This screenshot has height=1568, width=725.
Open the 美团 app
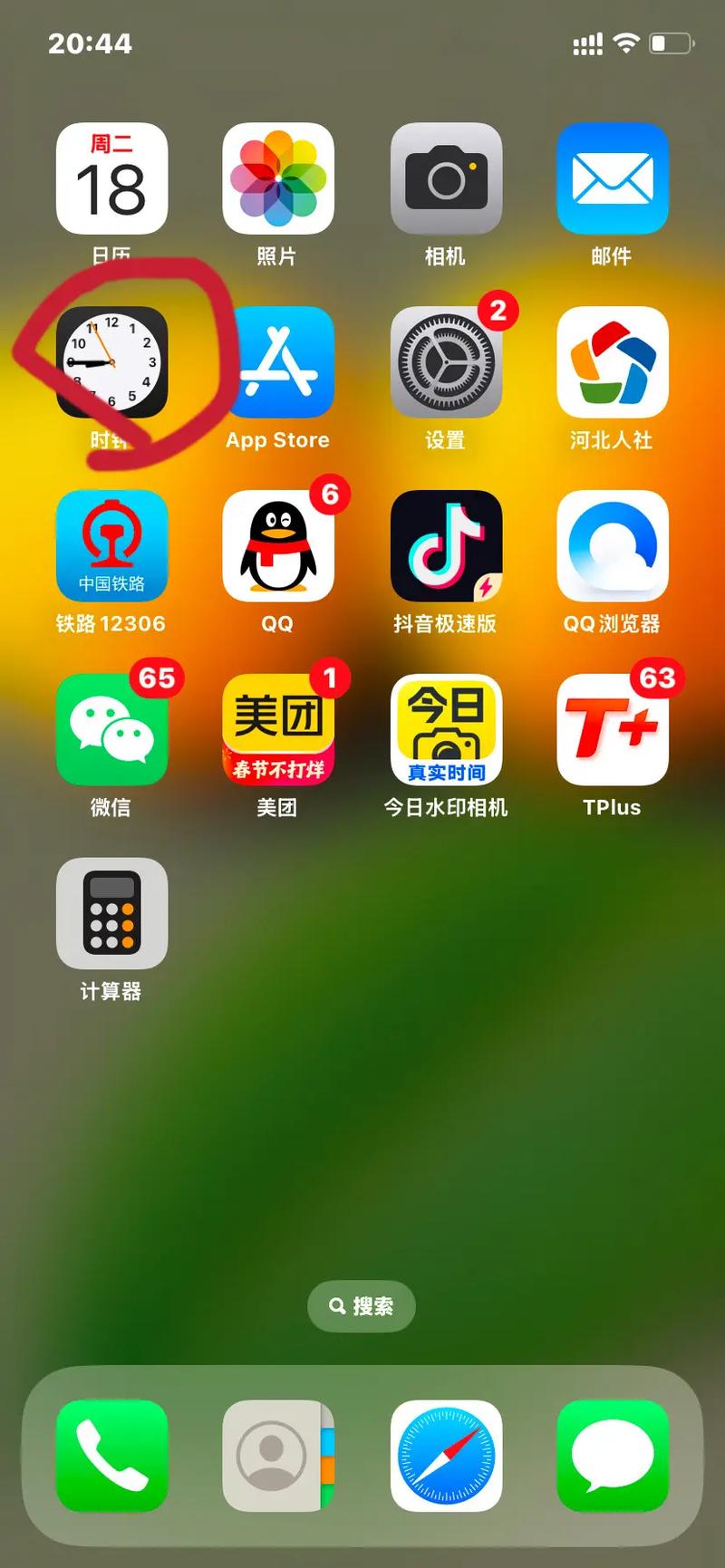pyautogui.click(x=278, y=730)
